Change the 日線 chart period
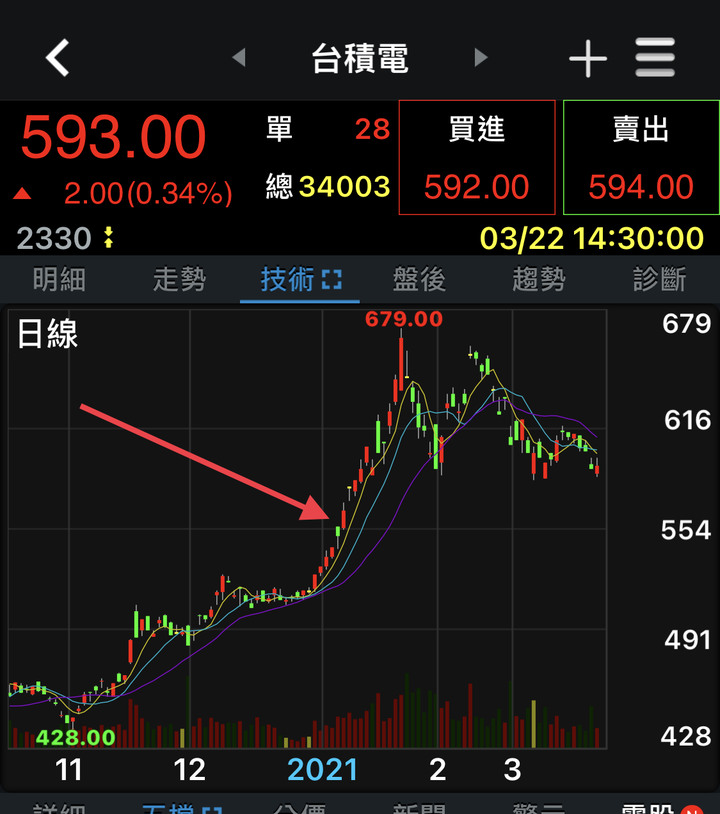Image resolution: width=720 pixels, height=814 pixels. [x=48, y=334]
